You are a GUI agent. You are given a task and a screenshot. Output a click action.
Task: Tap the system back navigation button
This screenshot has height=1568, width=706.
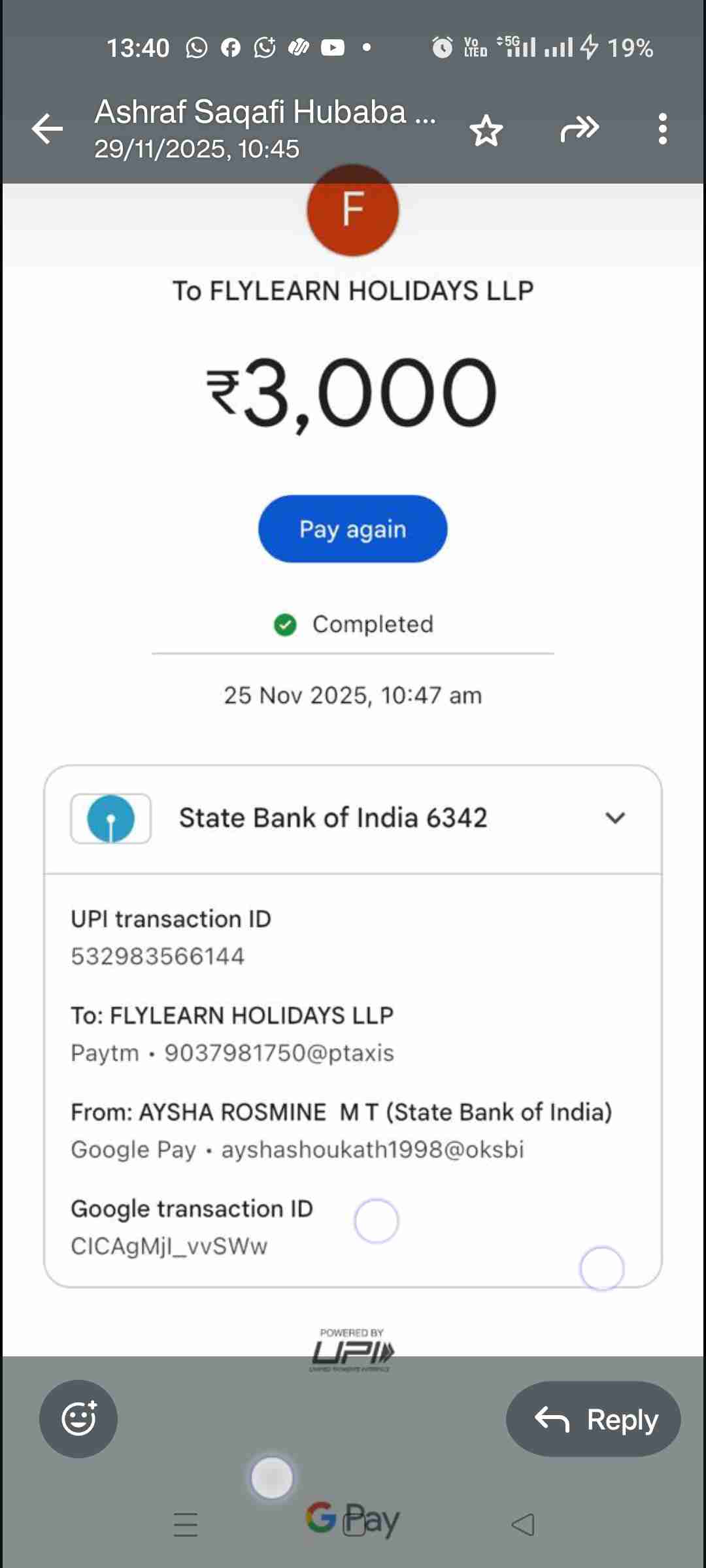tap(523, 1524)
